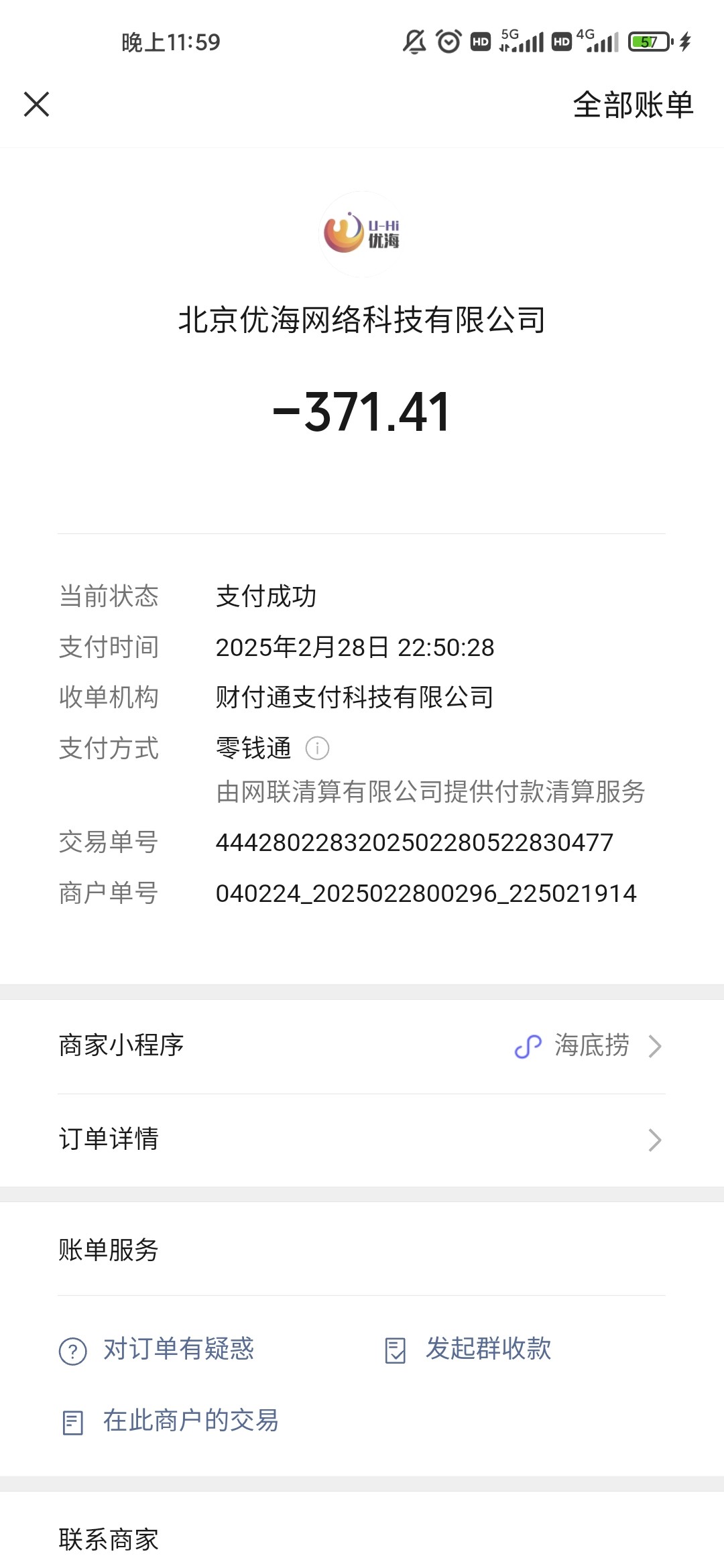The height and width of the screenshot is (1568, 724).
Task: Close the bill detail page
Action: (x=36, y=105)
